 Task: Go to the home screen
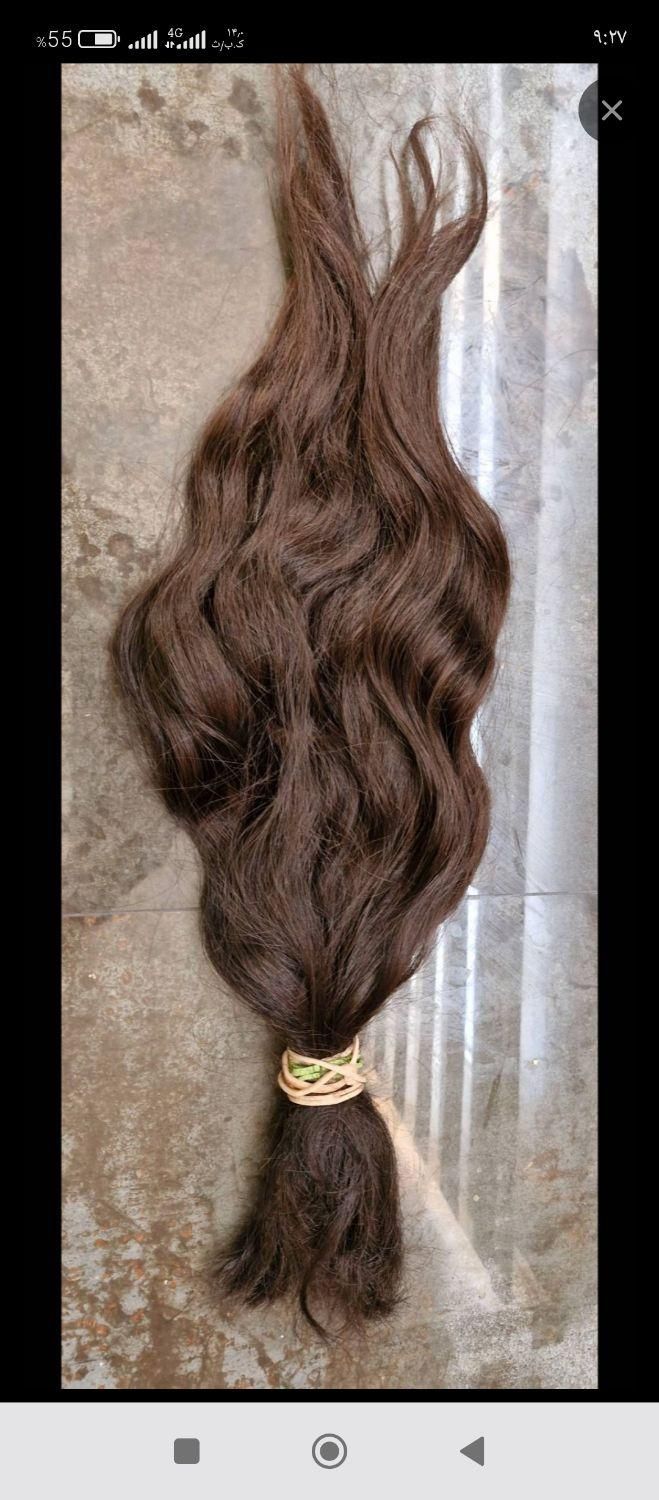[329, 1451]
